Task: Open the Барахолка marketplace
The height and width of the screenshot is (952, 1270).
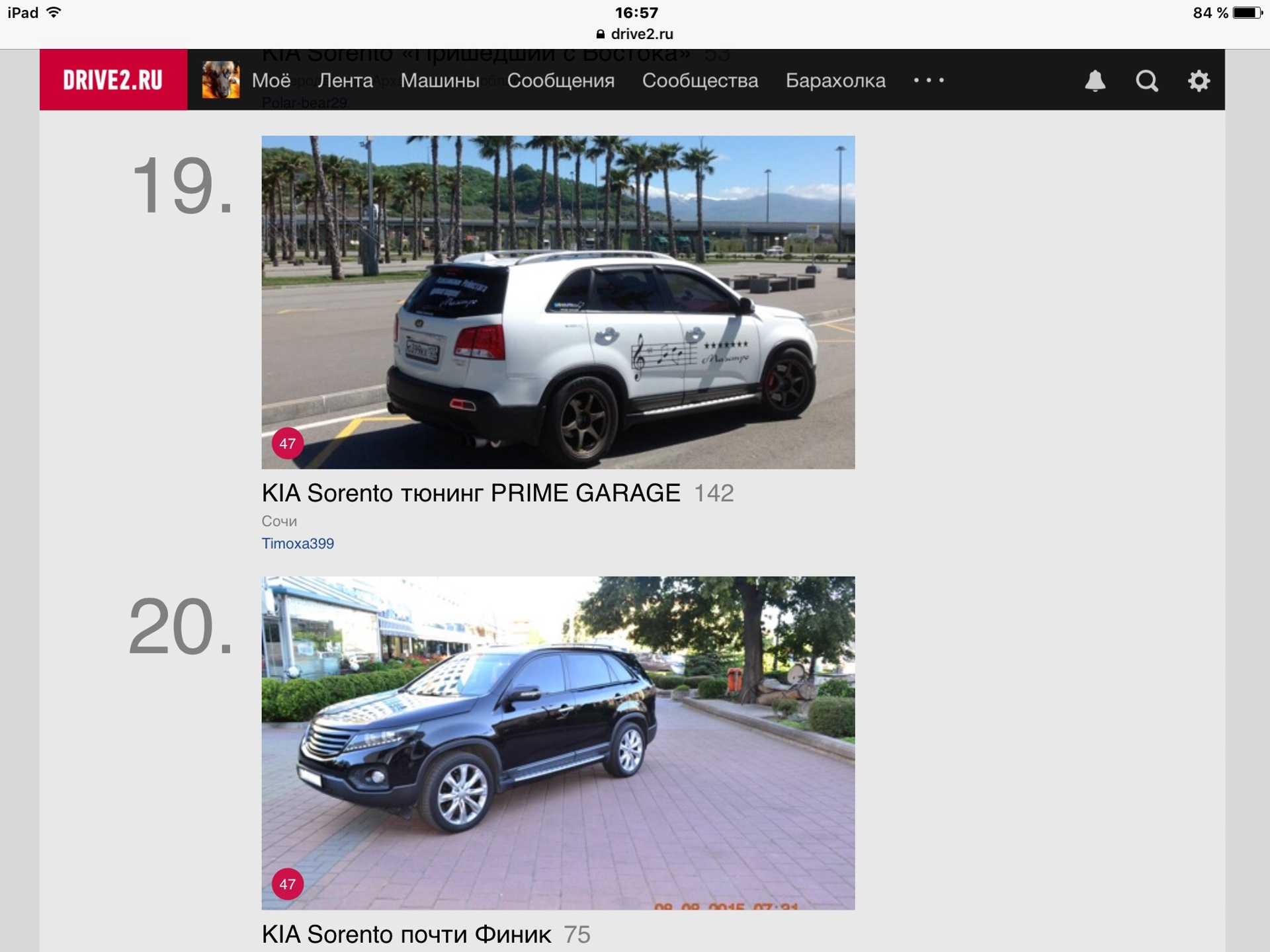Action: click(x=835, y=81)
